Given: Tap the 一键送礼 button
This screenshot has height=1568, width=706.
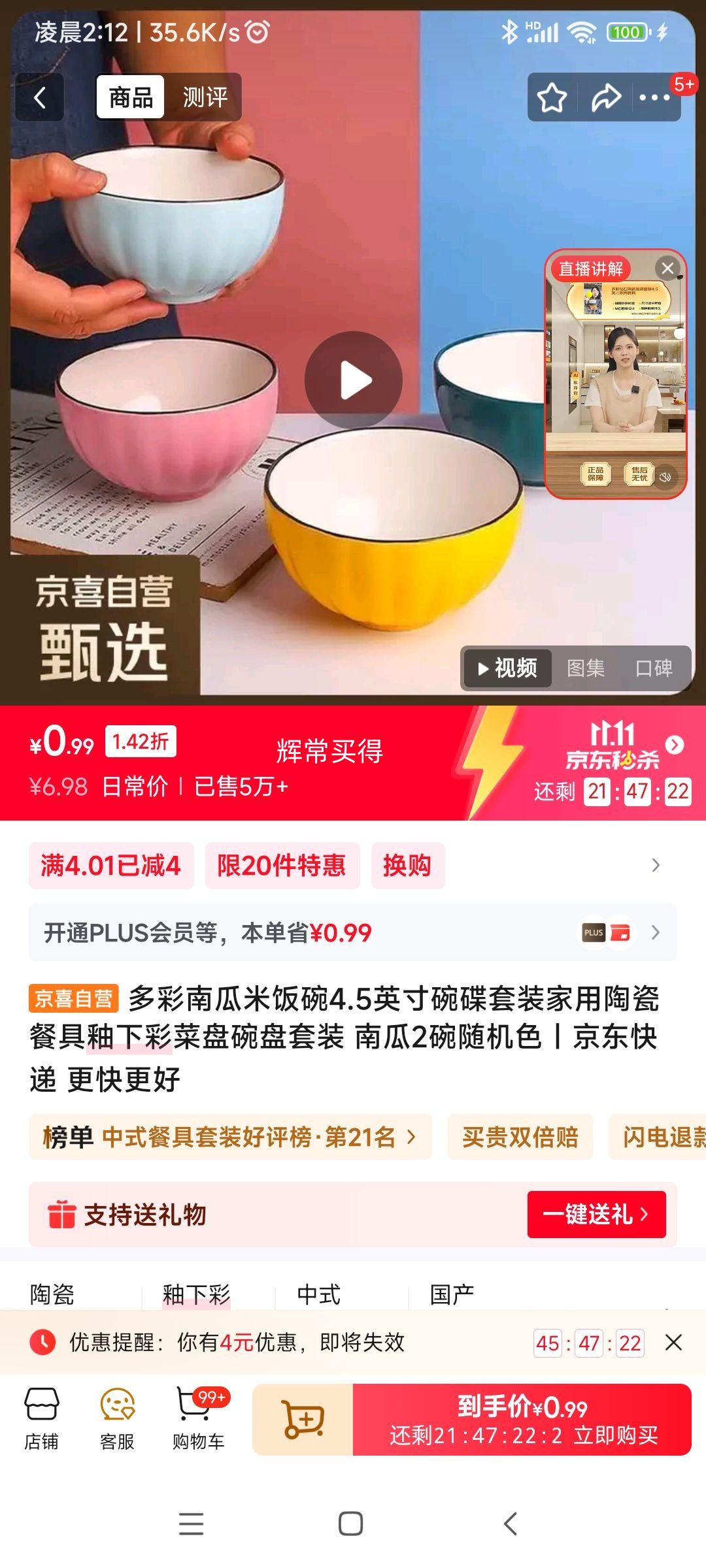Looking at the screenshot, I should pyautogui.click(x=596, y=1215).
